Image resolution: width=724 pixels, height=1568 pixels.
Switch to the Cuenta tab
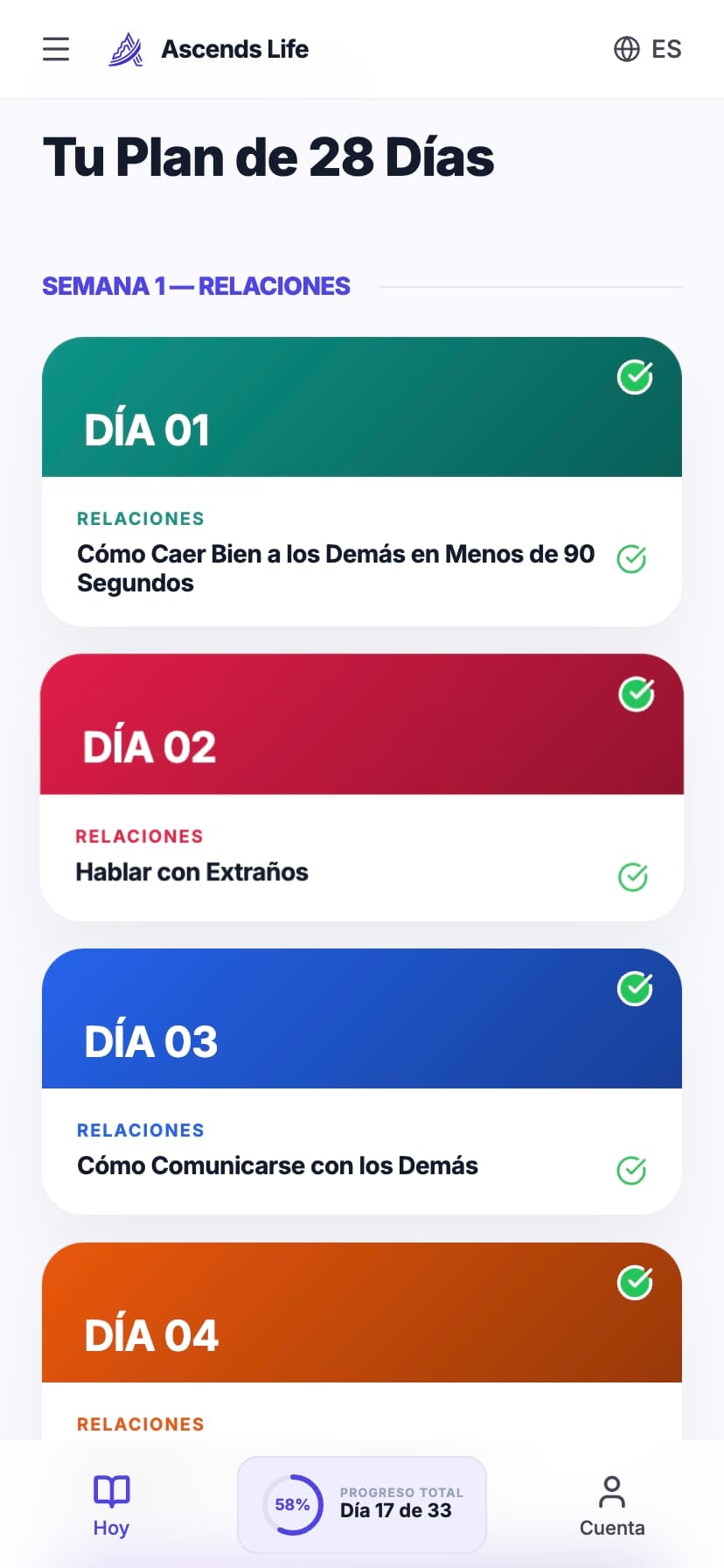pos(611,1505)
